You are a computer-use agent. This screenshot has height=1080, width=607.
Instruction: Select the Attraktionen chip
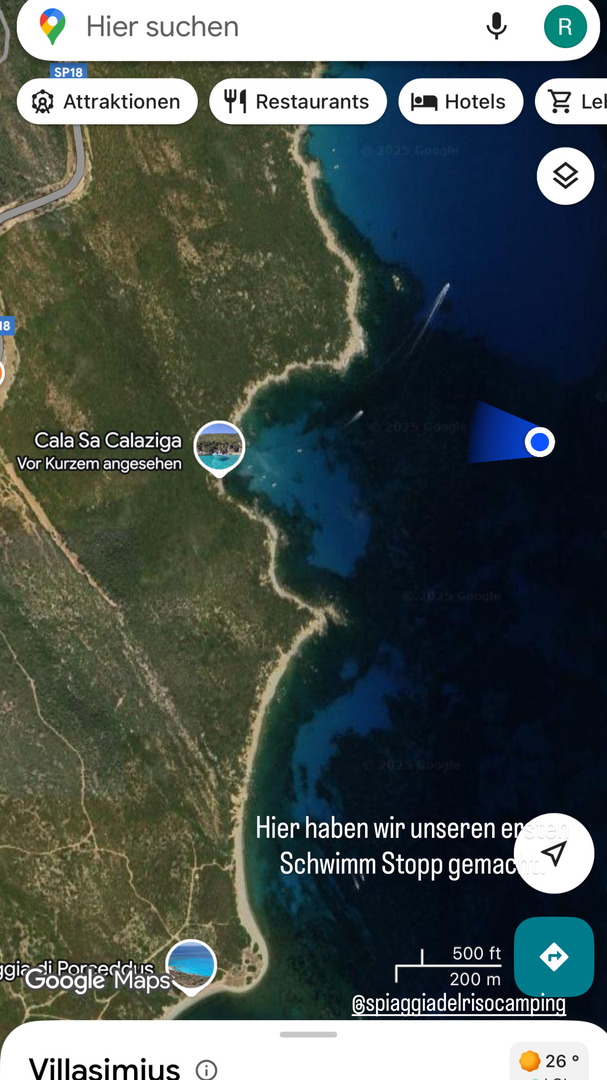click(x=107, y=101)
